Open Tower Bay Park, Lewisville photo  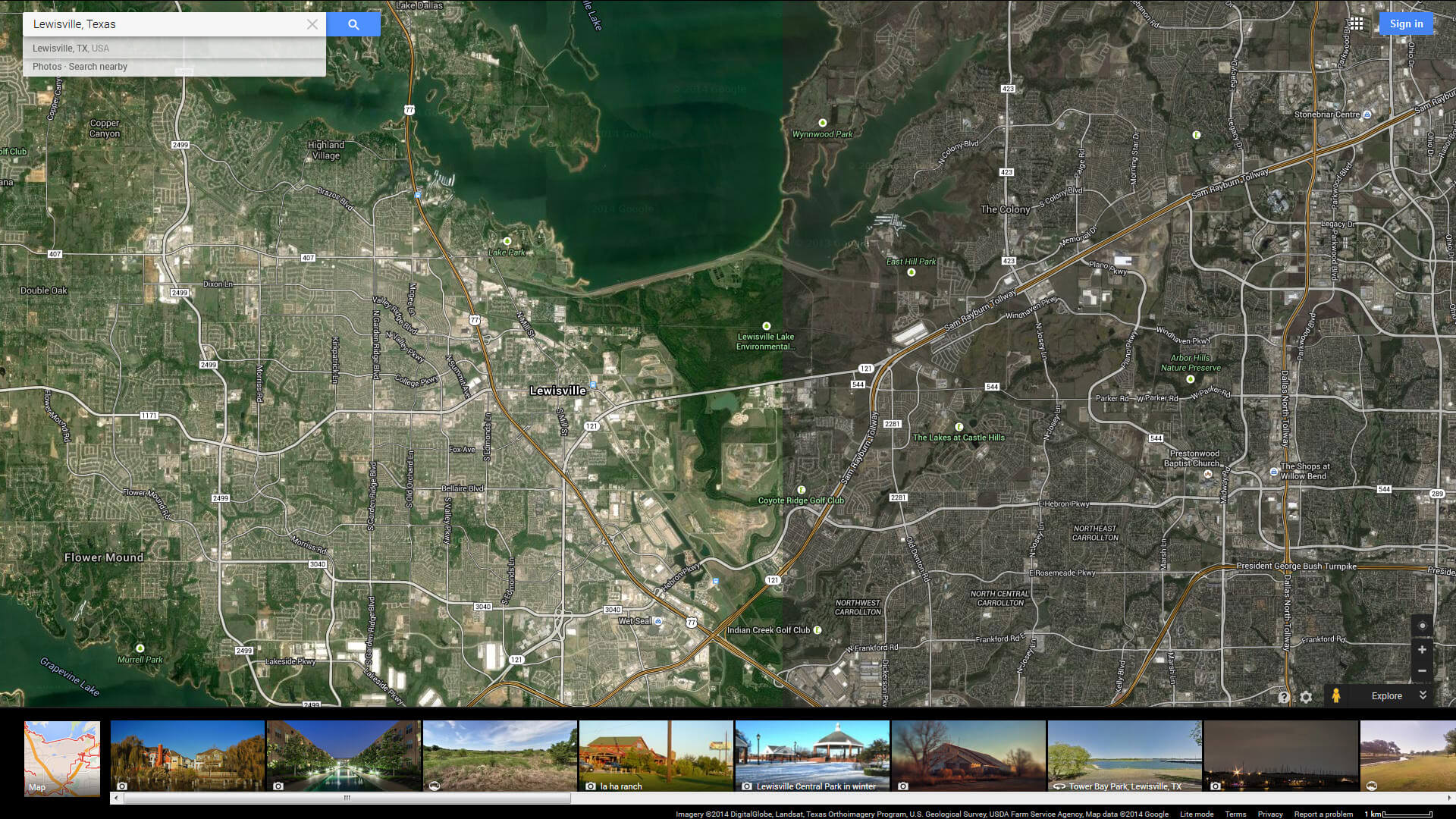point(1125,755)
